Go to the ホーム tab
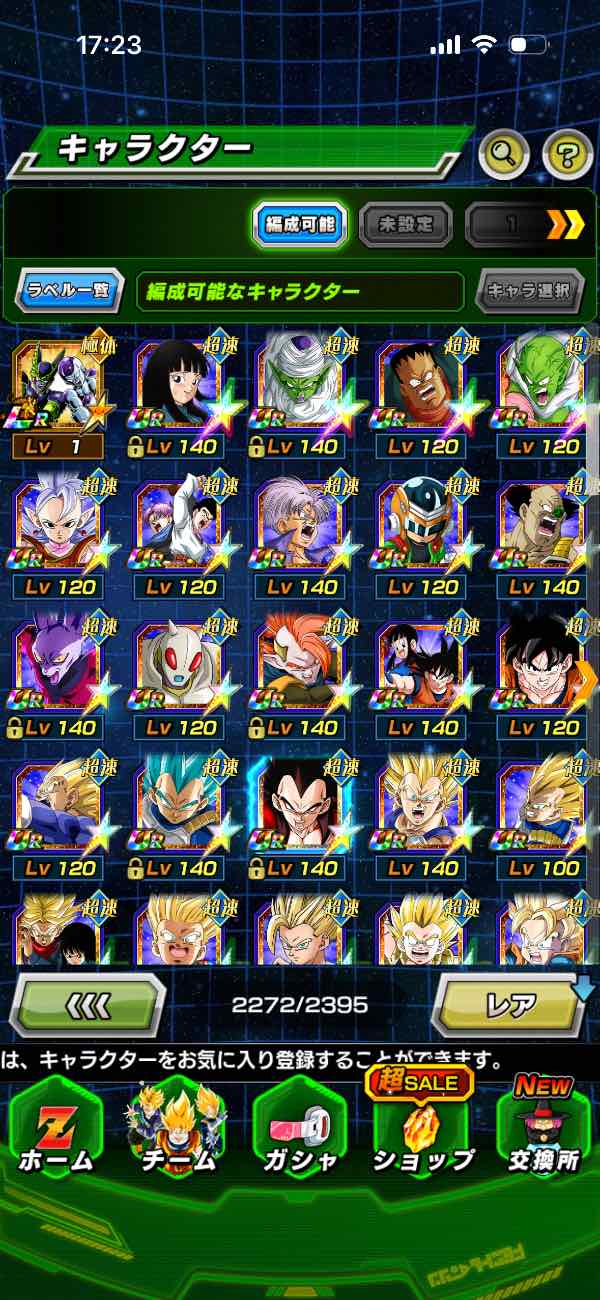This screenshot has height=1300, width=600. tap(56, 1128)
